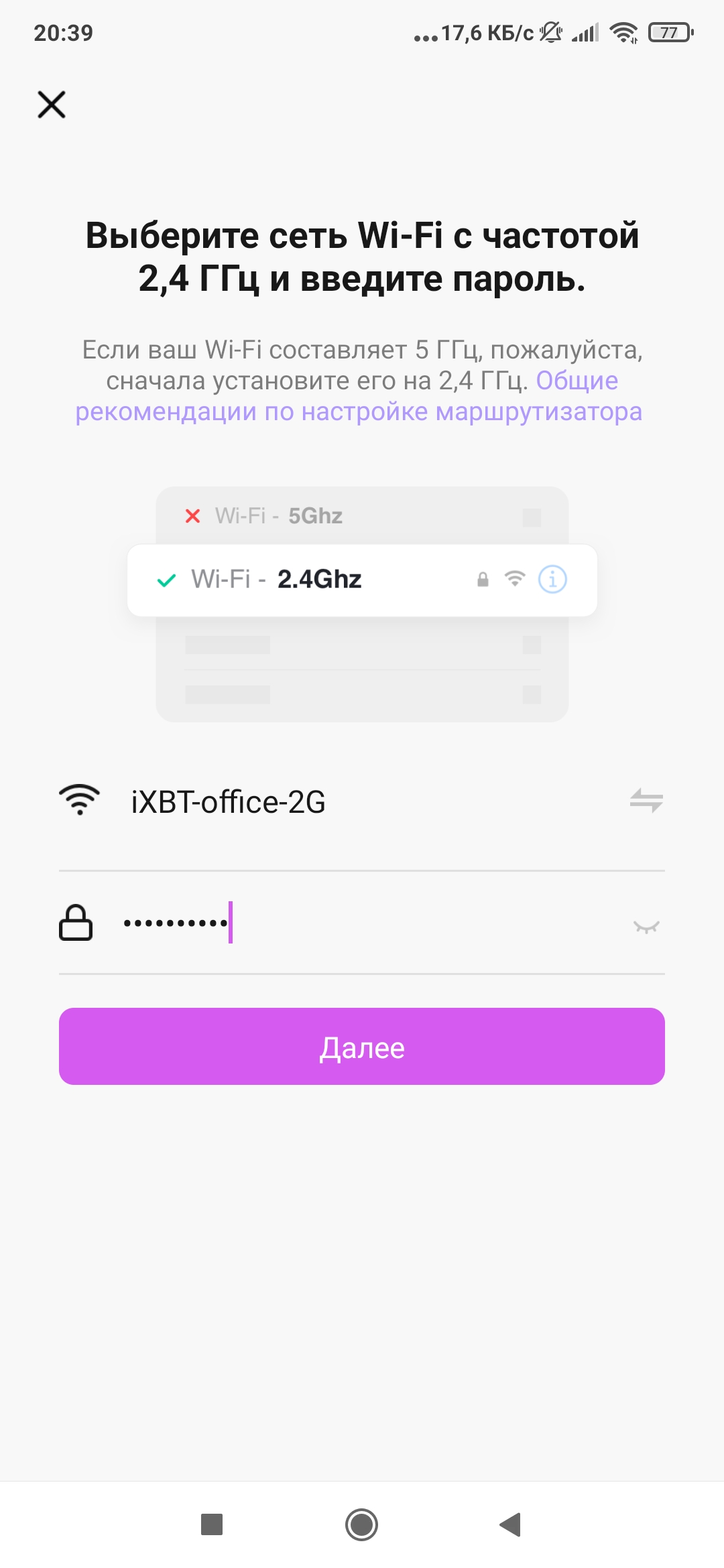The height and width of the screenshot is (1568, 724).
Task: Go to the system home screen
Action: click(x=362, y=1524)
